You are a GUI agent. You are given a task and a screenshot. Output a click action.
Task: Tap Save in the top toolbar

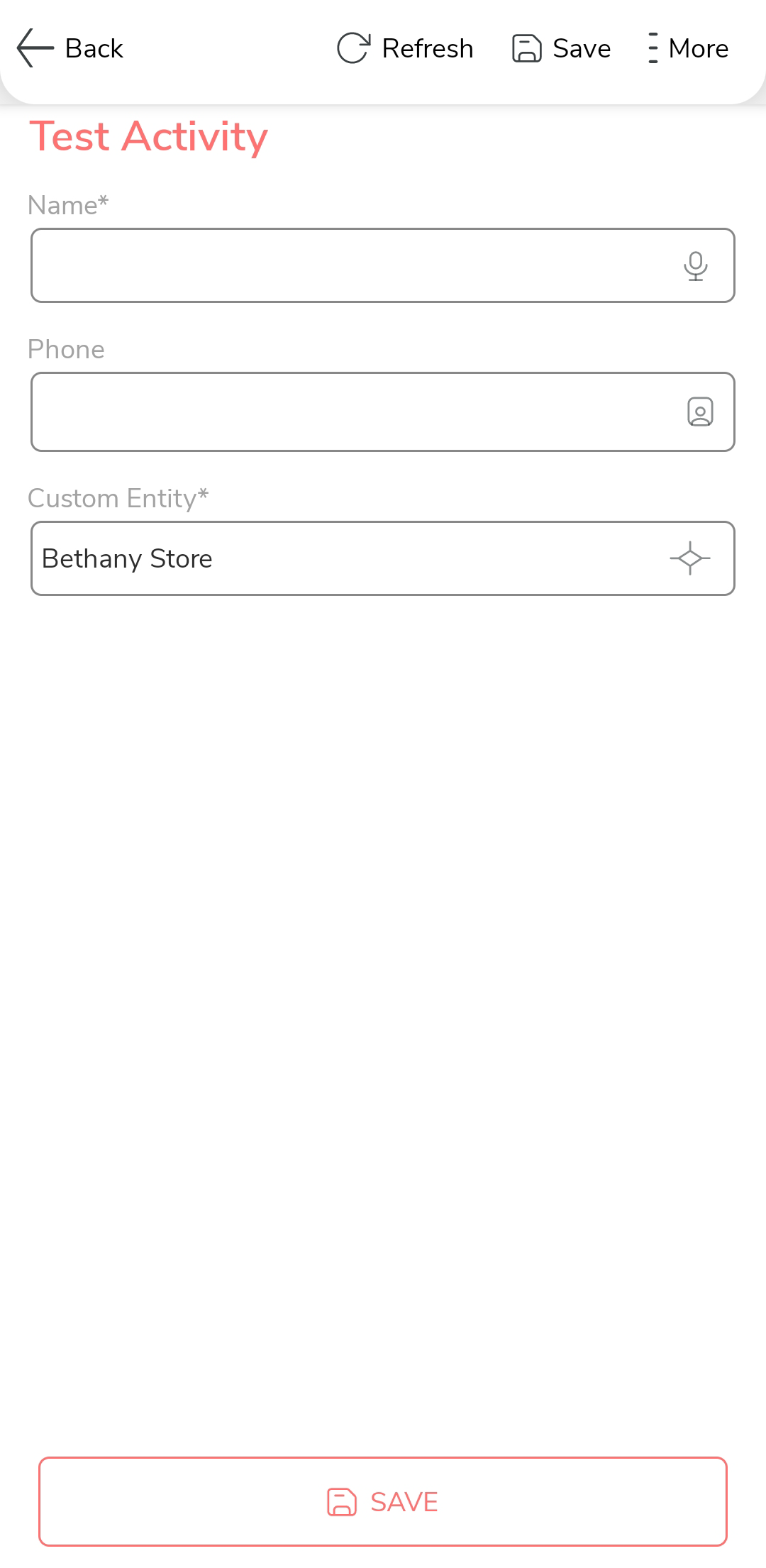pos(562,48)
